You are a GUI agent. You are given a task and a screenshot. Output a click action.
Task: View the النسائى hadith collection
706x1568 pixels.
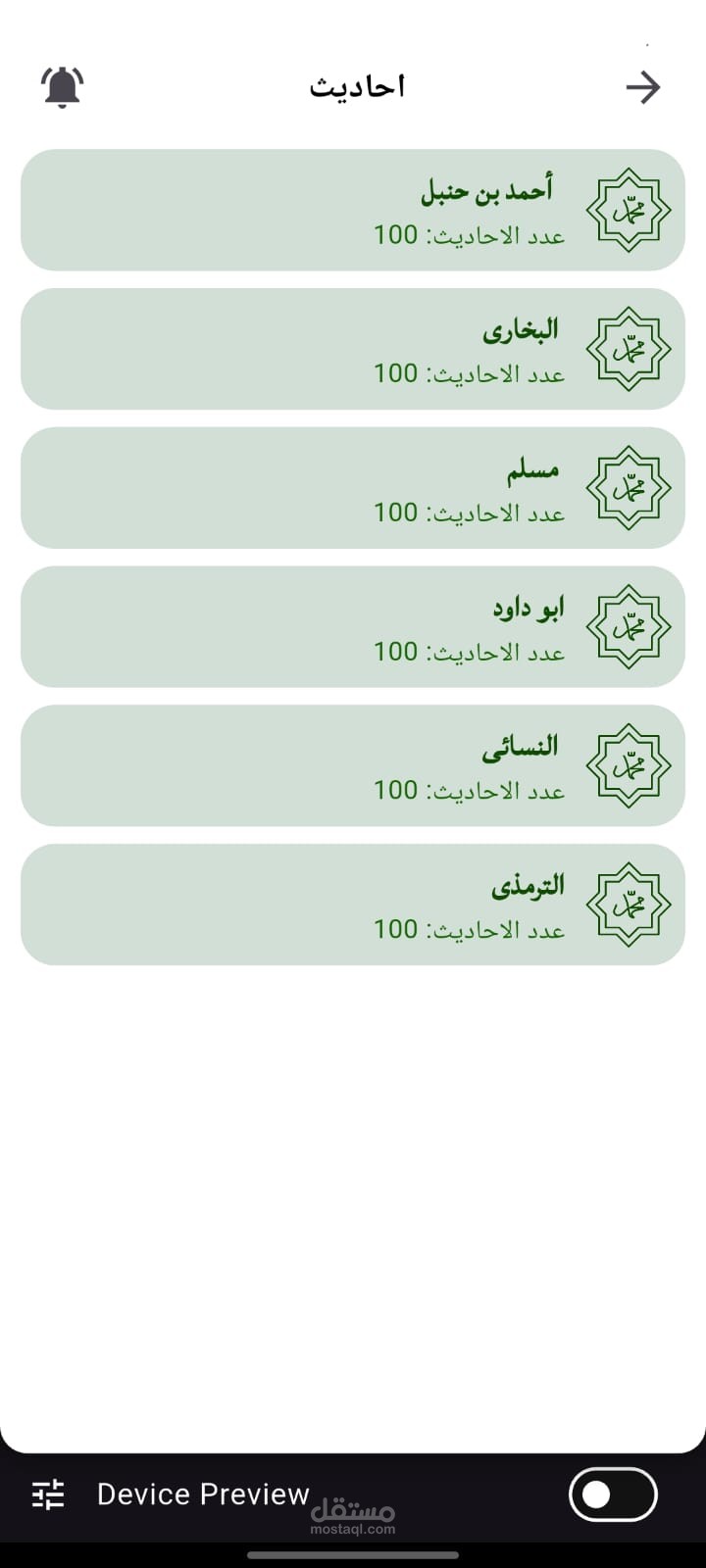(x=353, y=765)
